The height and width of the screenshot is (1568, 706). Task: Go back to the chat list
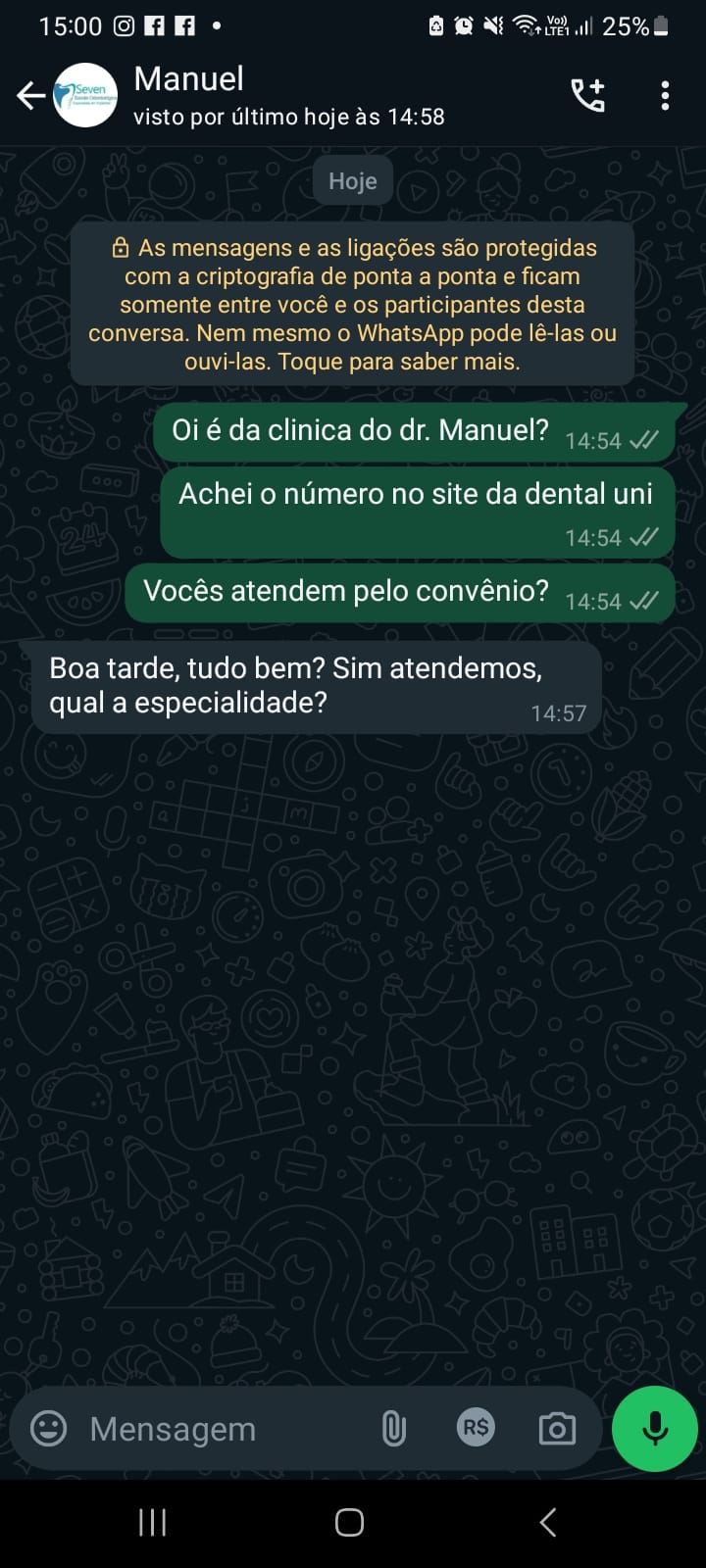coord(31,95)
